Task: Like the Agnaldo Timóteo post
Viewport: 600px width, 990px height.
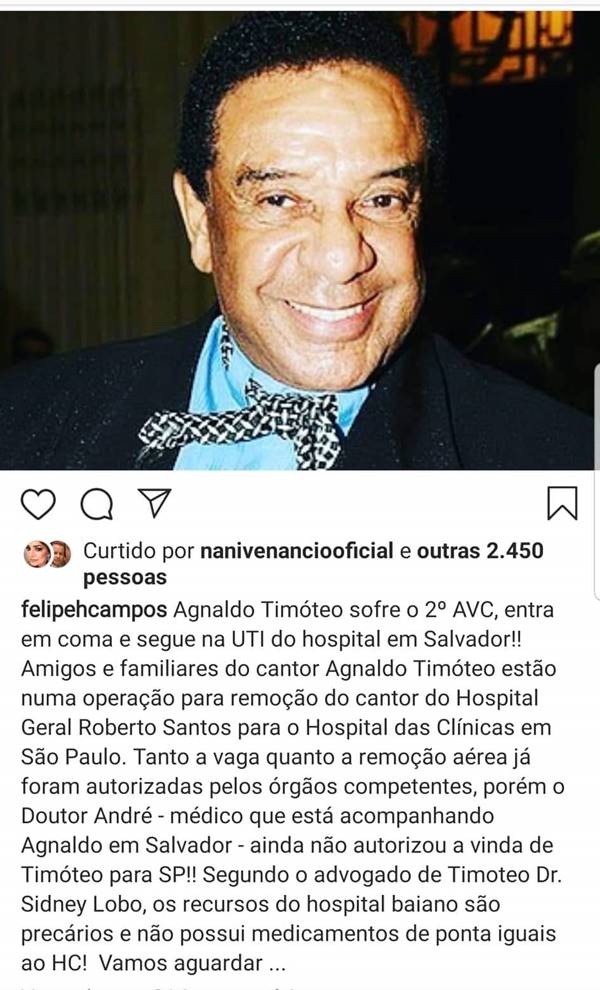Action: [38, 504]
